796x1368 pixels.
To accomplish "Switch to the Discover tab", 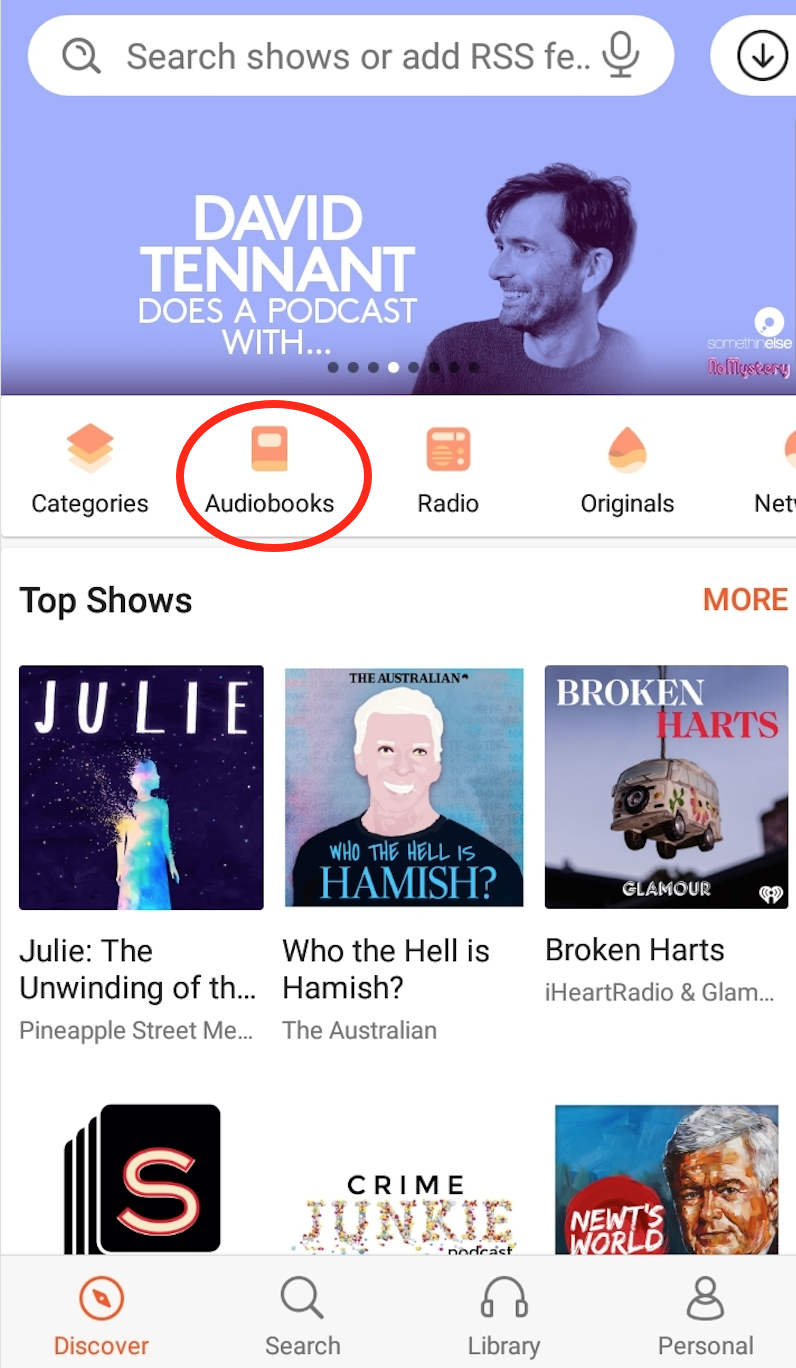I will (101, 1316).
